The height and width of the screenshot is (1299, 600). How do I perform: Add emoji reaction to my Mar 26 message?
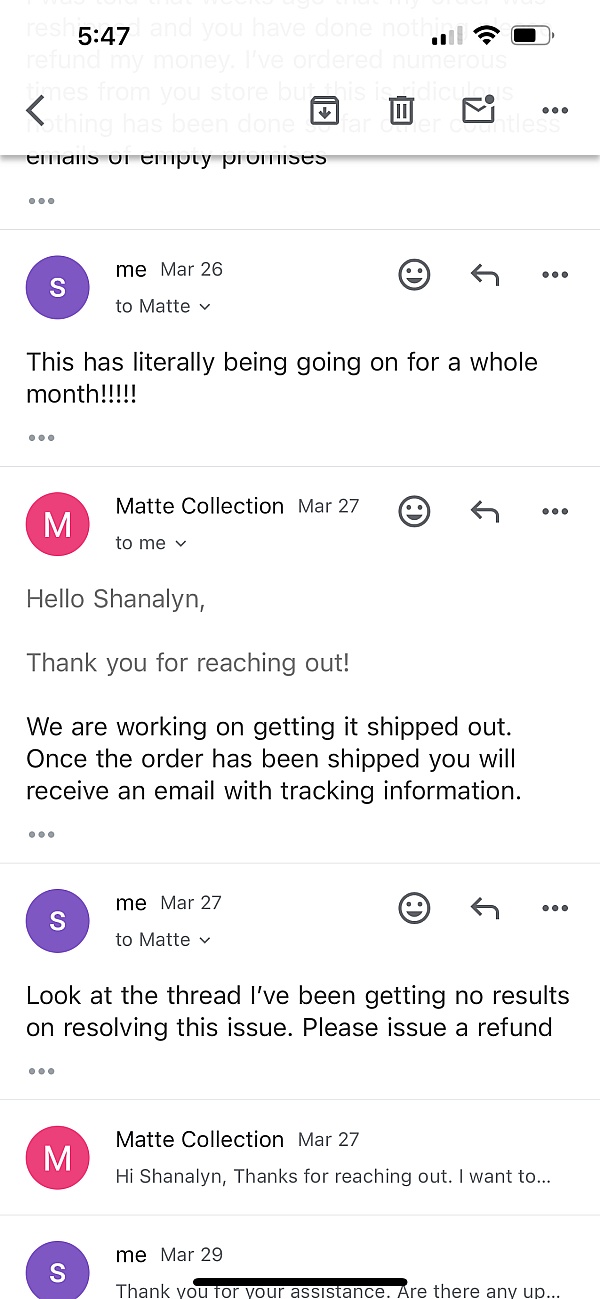tap(414, 275)
